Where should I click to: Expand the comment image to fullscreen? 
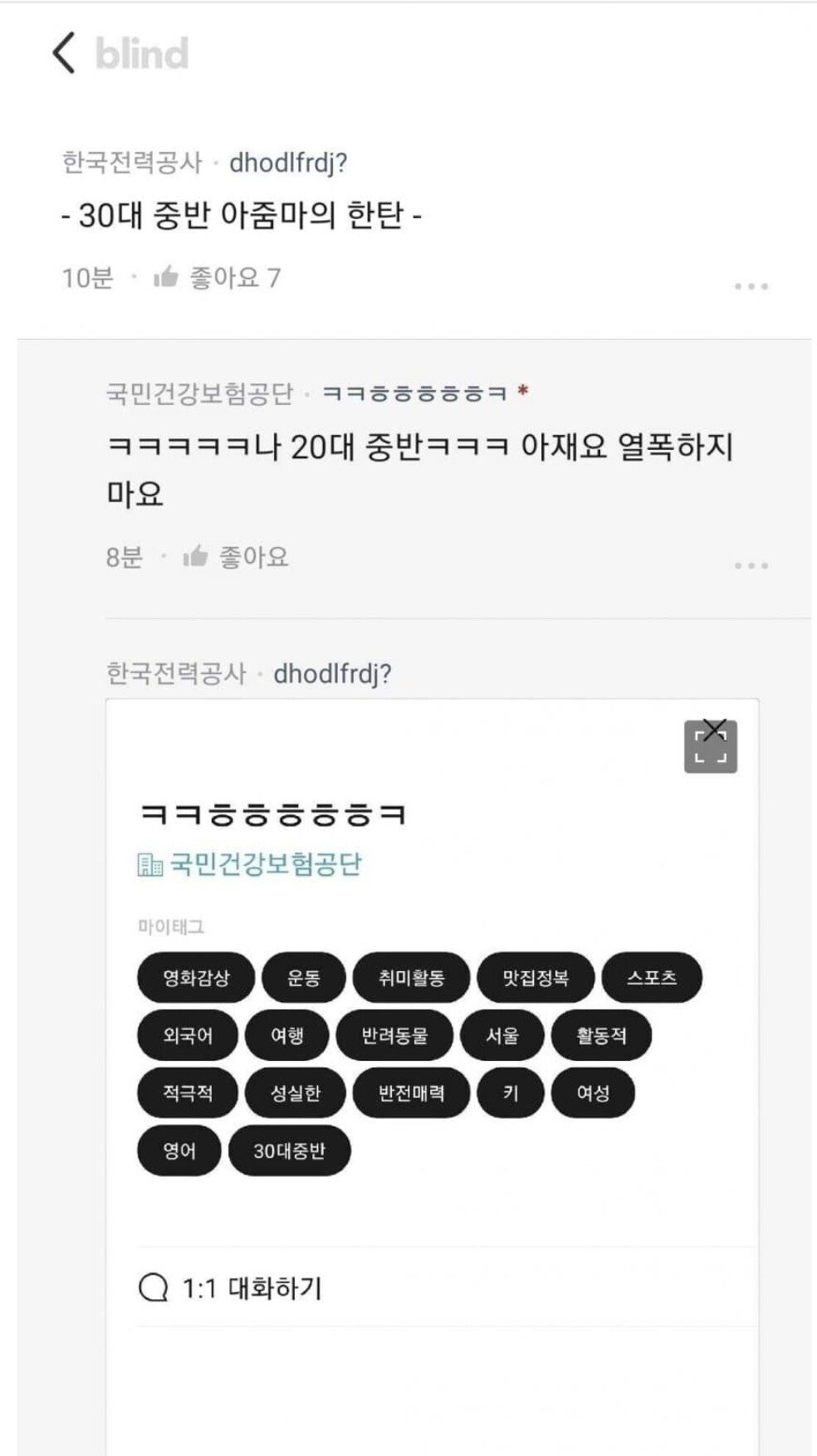(x=710, y=746)
